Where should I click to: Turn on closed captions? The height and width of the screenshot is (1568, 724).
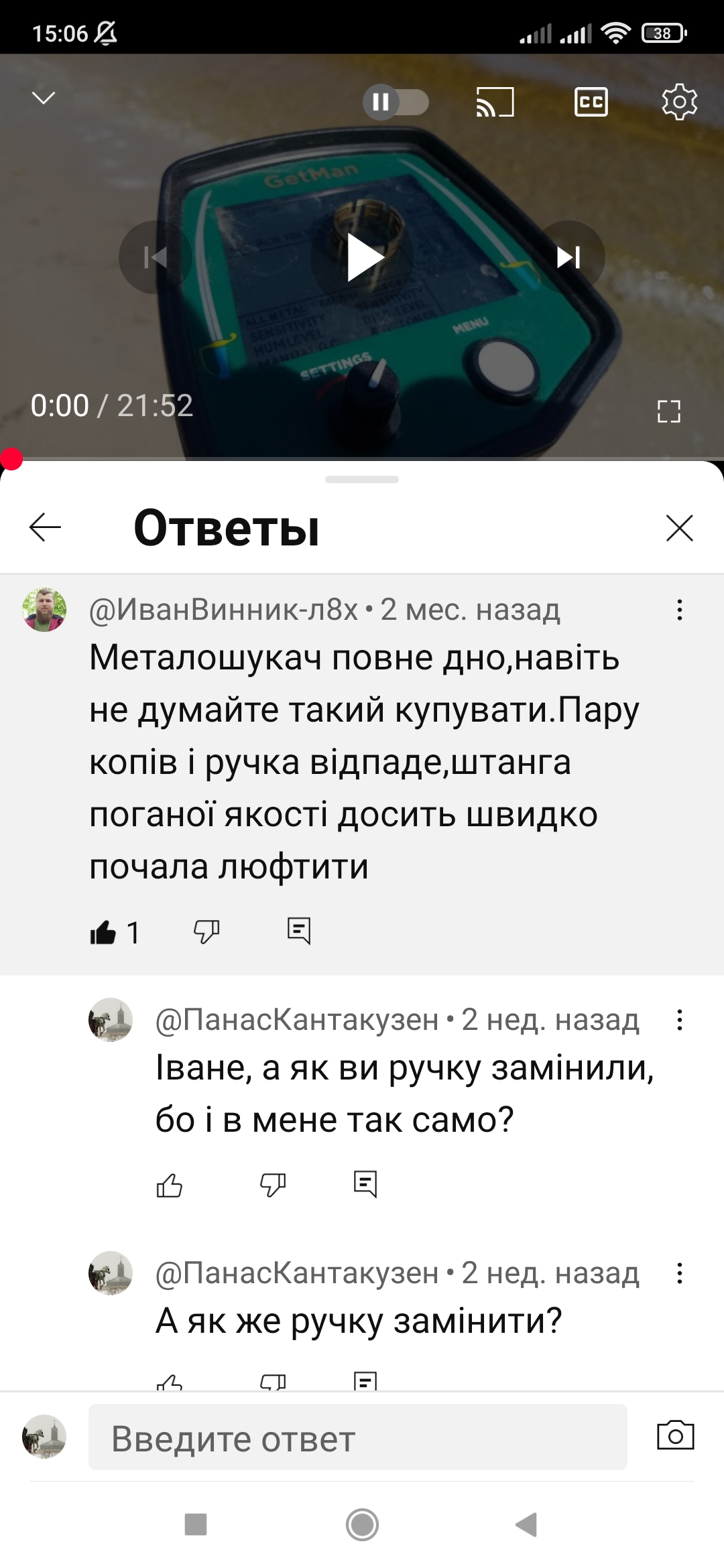point(591,102)
